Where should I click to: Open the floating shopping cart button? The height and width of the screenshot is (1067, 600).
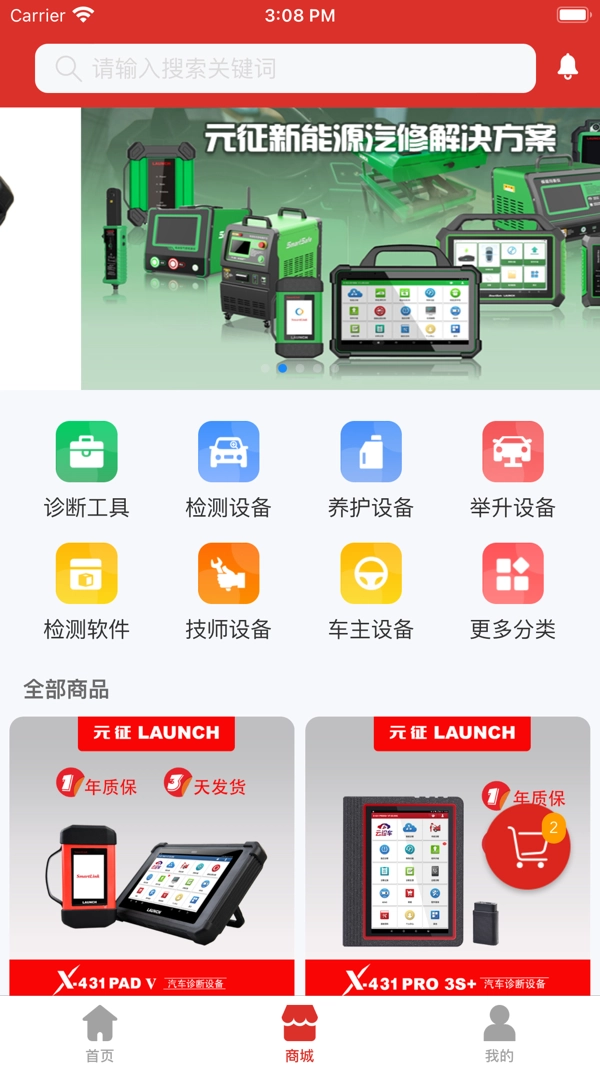click(x=527, y=846)
